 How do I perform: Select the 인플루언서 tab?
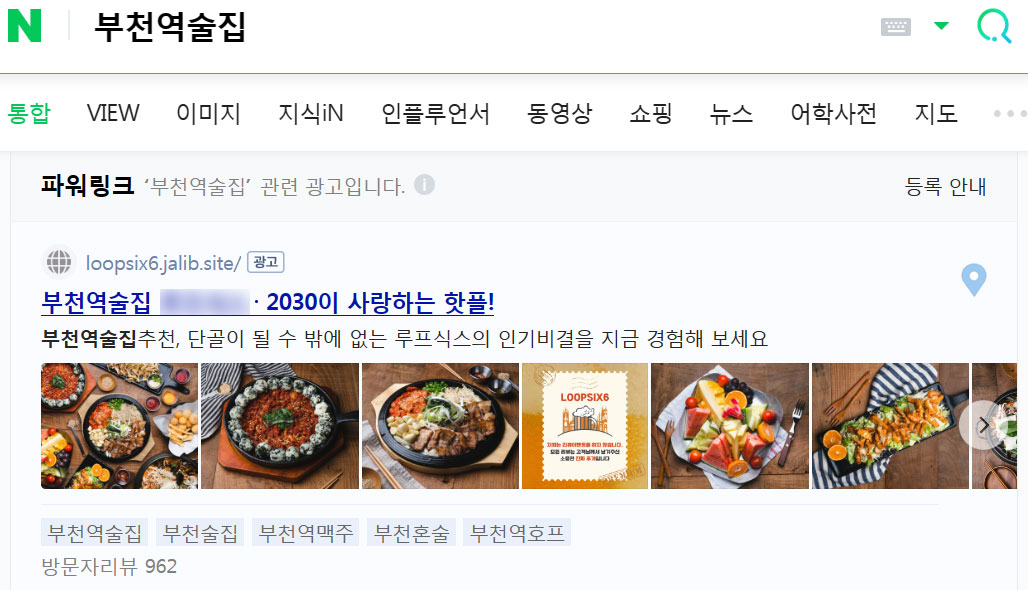435,113
